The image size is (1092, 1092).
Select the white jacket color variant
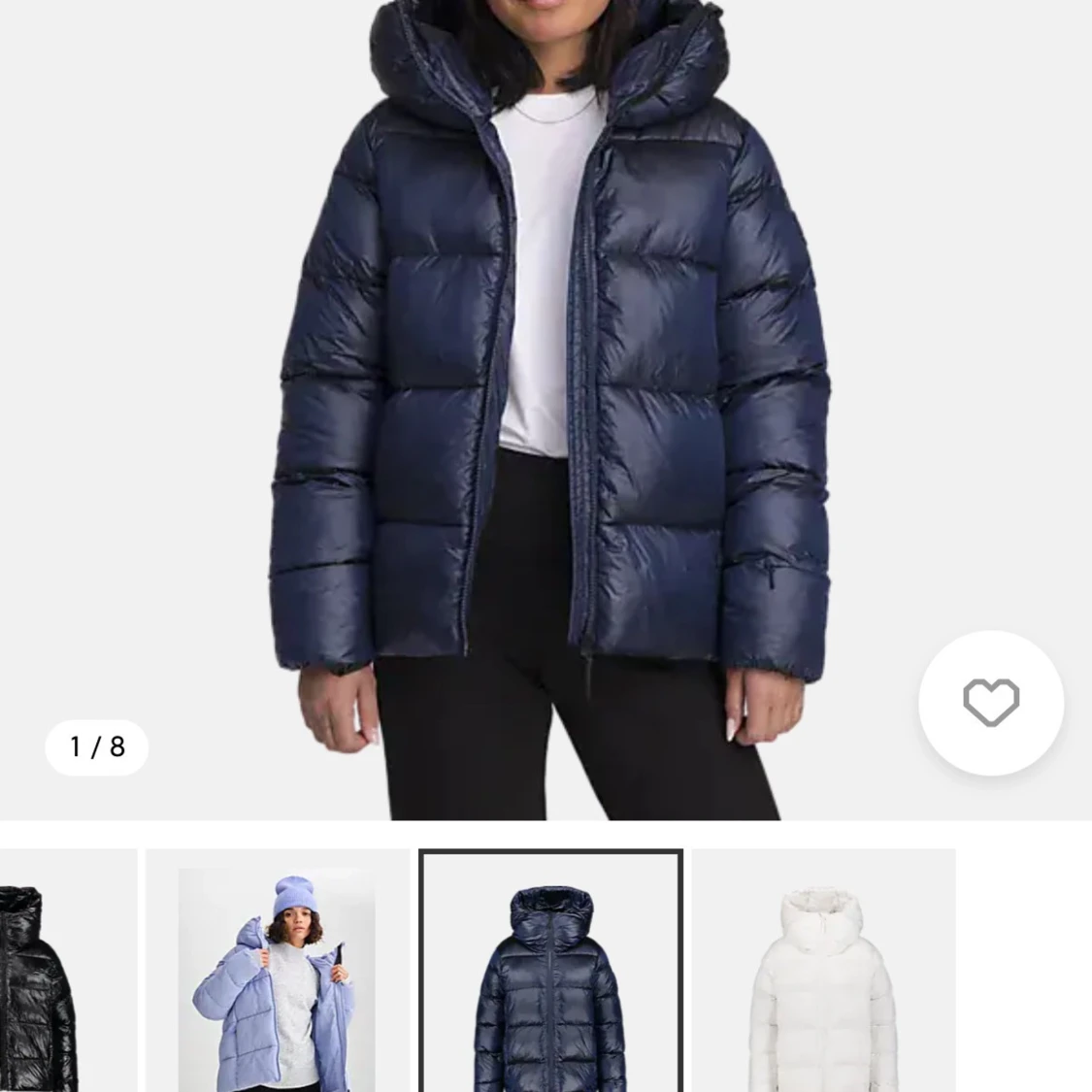(823, 970)
